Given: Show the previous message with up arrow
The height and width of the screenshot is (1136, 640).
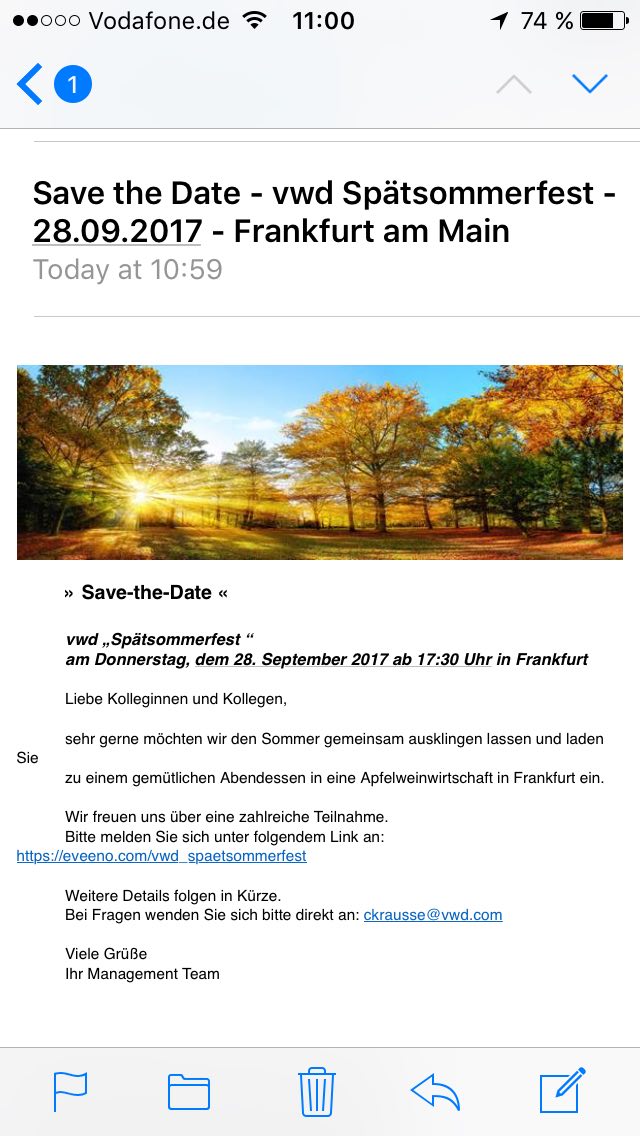Looking at the screenshot, I should pos(514,84).
